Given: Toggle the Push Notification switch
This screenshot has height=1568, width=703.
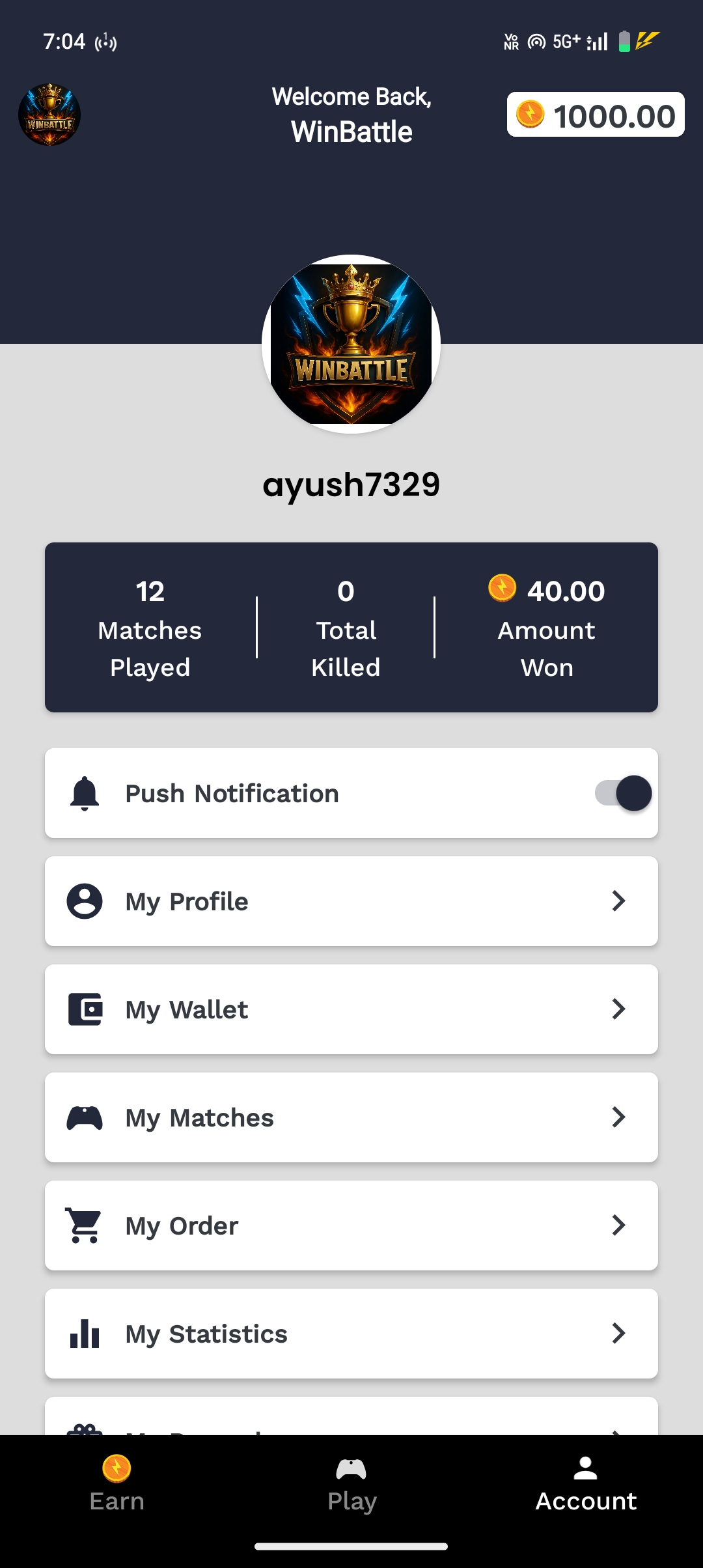Looking at the screenshot, I should [623, 793].
